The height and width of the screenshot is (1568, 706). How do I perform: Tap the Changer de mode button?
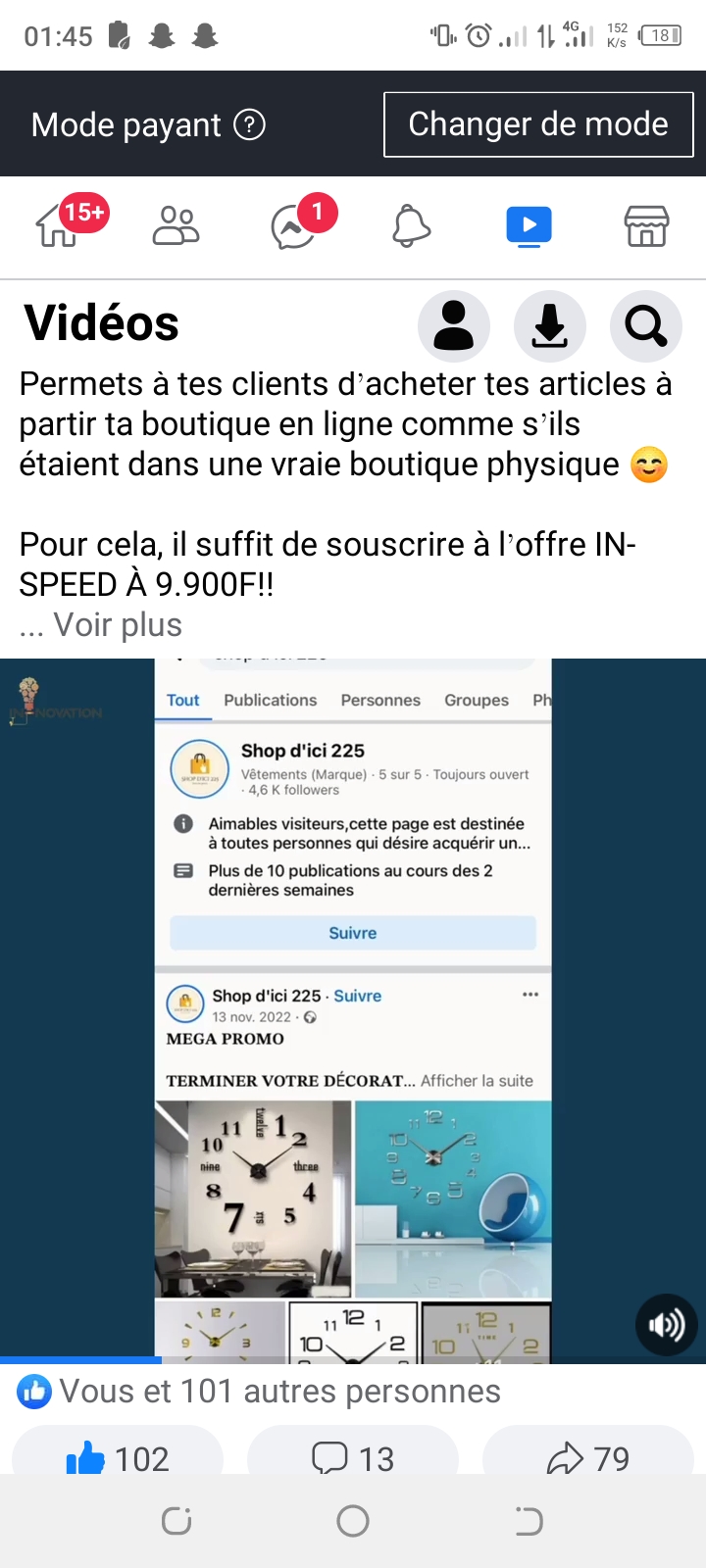[537, 124]
